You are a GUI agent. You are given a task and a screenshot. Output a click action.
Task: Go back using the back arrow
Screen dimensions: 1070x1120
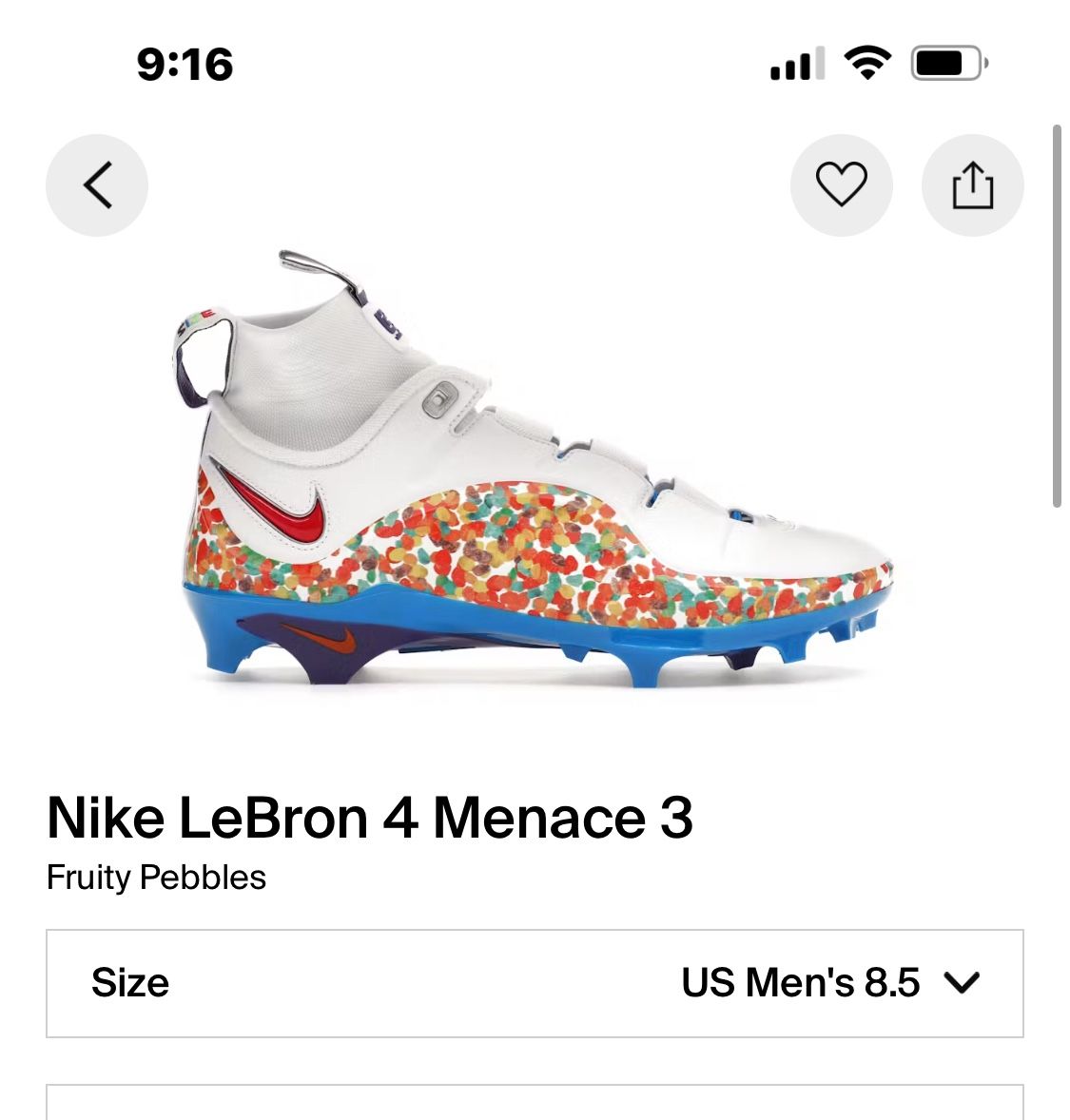(x=97, y=184)
